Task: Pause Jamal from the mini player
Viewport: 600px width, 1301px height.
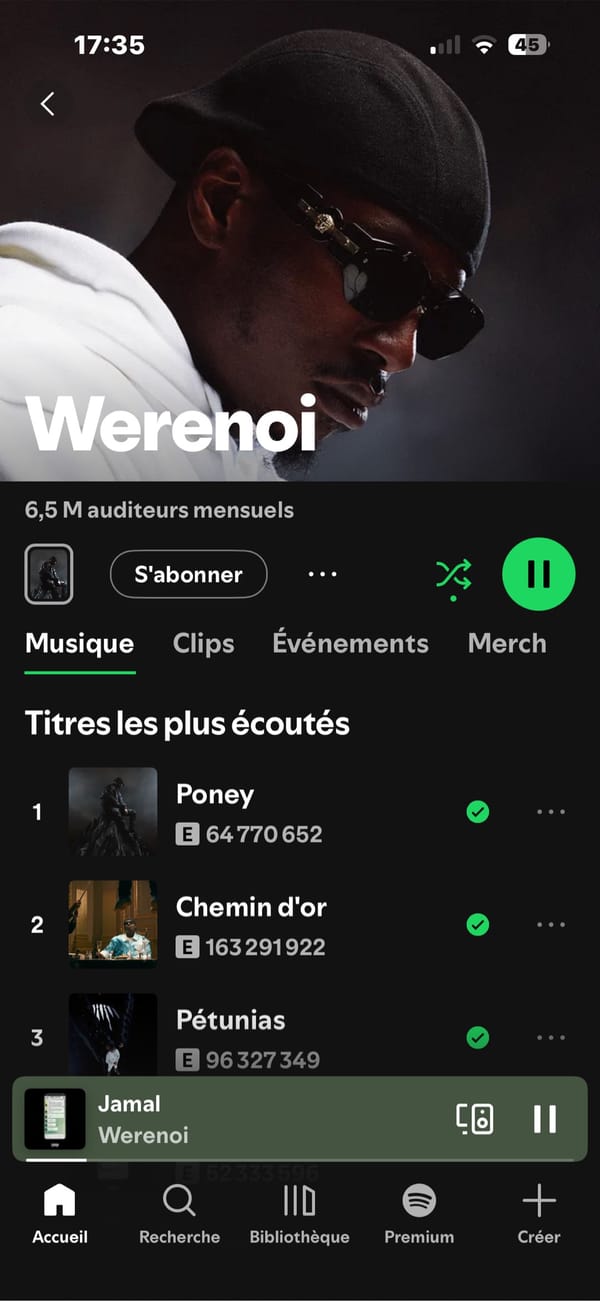Action: click(544, 1119)
